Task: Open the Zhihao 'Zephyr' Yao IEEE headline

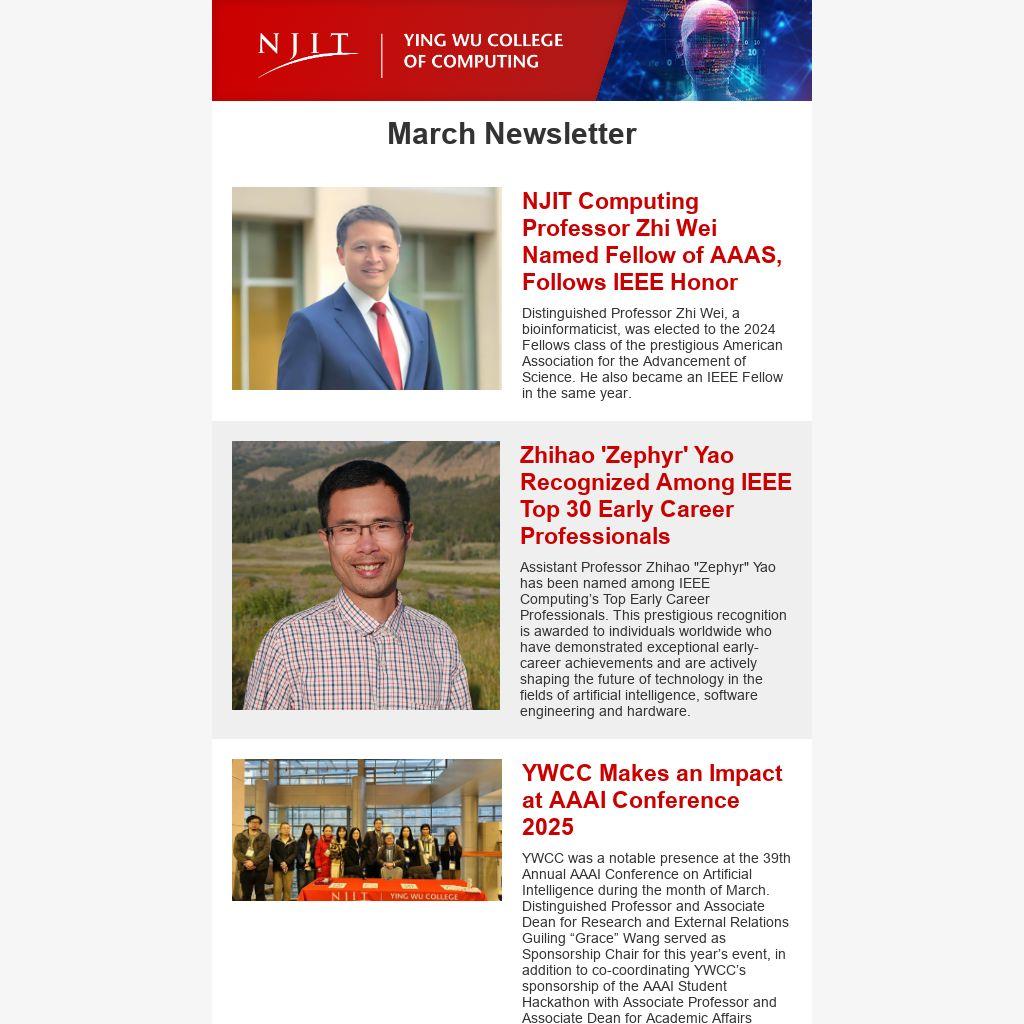Action: tap(655, 496)
